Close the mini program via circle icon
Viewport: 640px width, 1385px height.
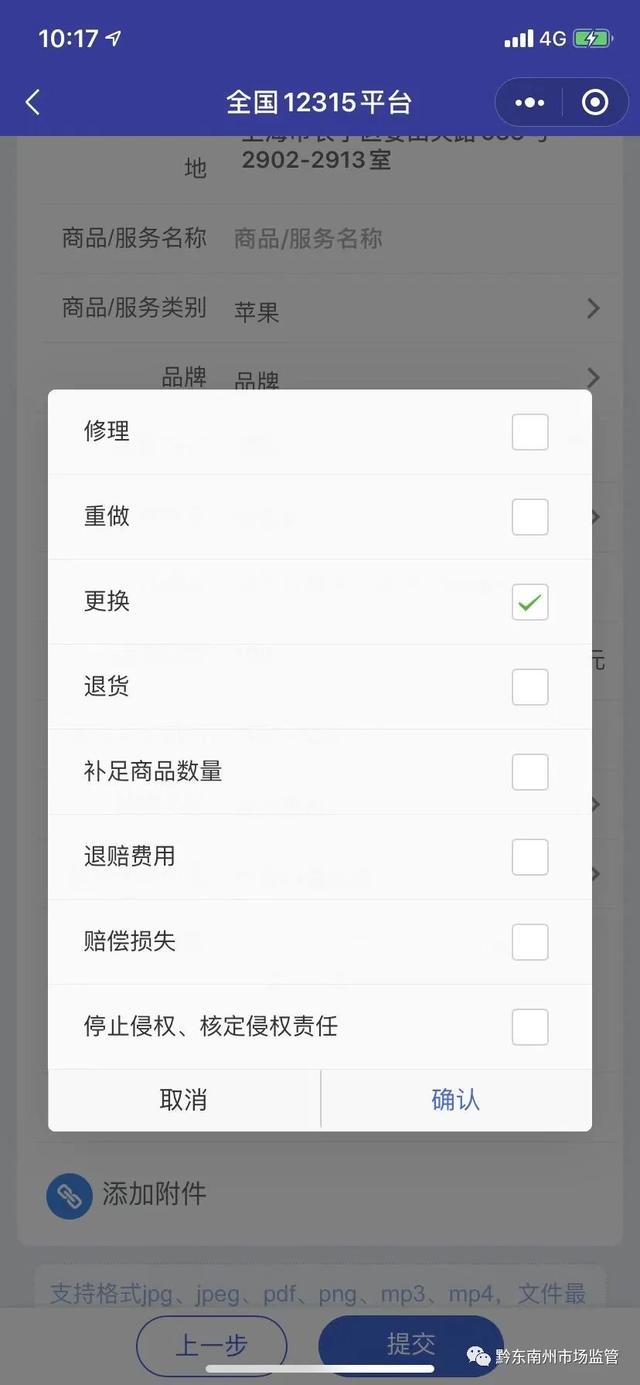coord(595,102)
